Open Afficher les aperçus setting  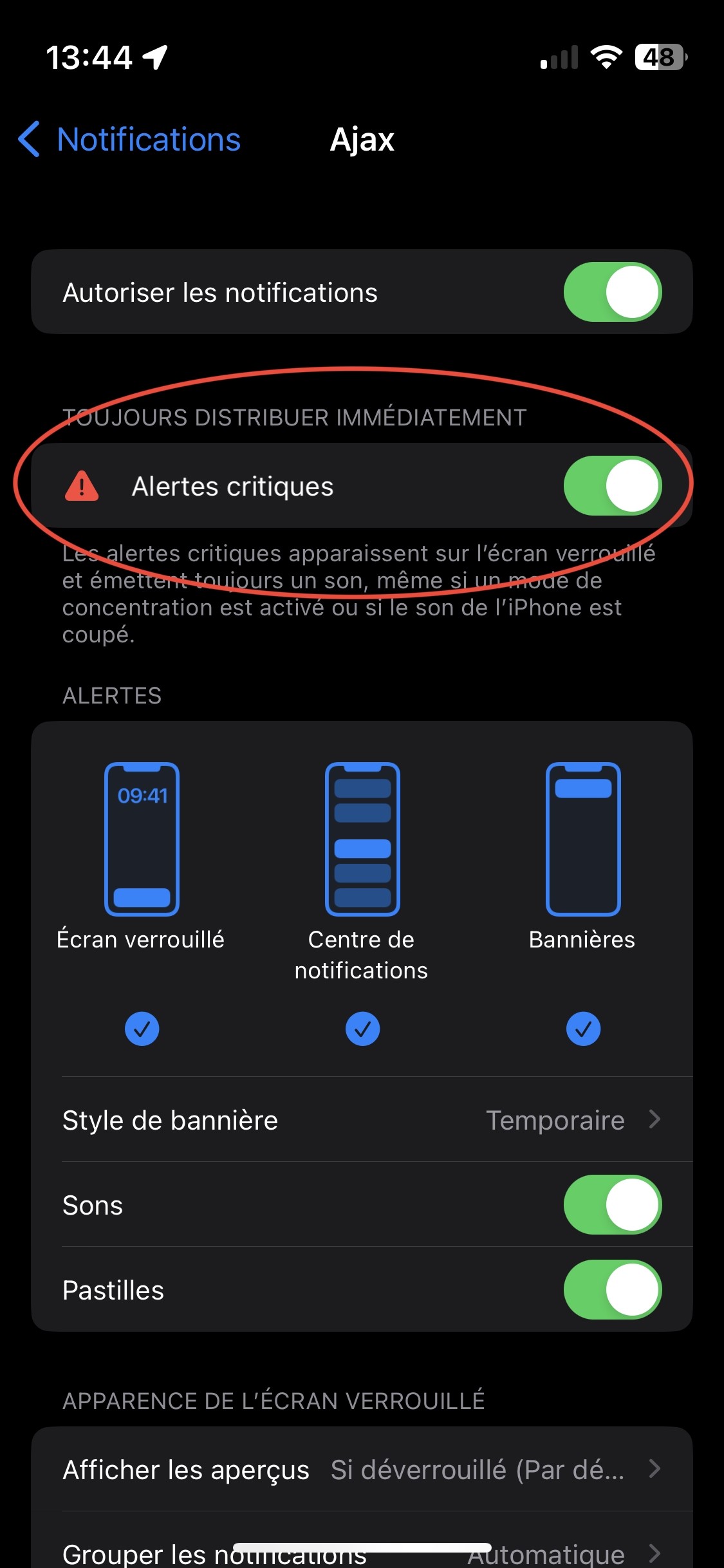[x=362, y=1470]
